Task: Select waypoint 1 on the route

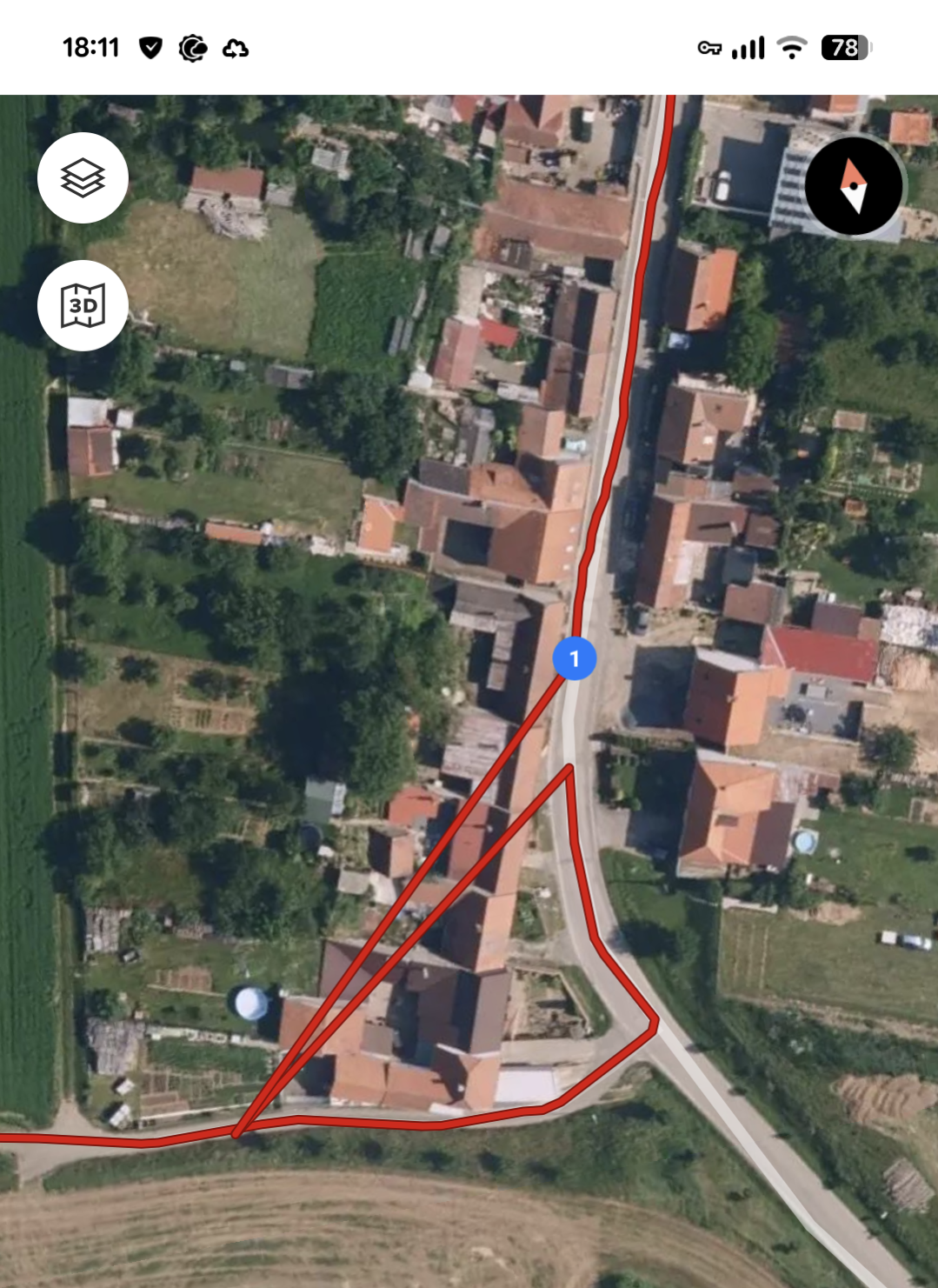Action: [x=574, y=659]
